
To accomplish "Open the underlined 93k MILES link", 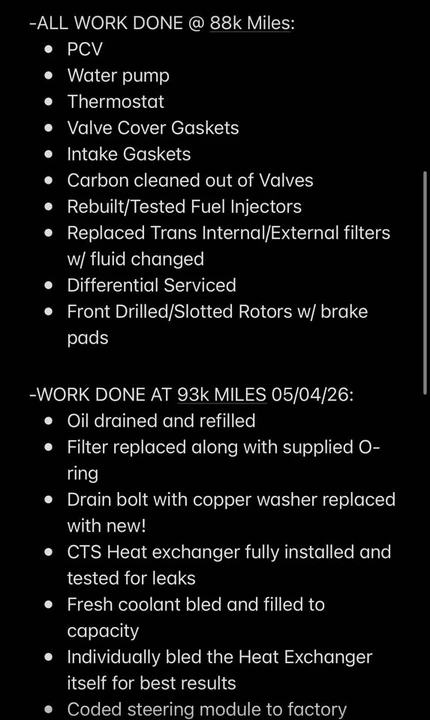I will click(221, 394).
